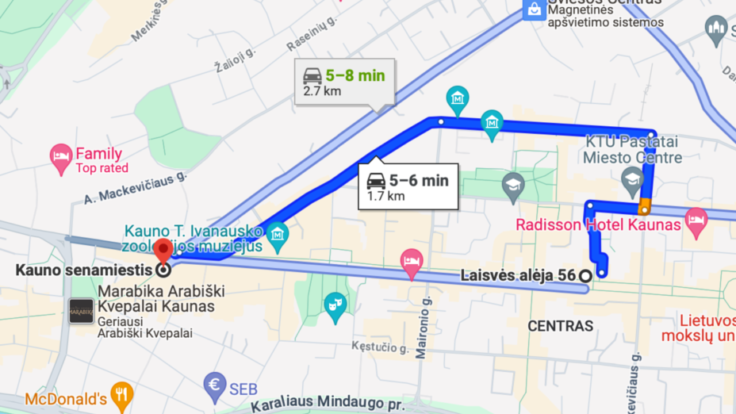Open Marabika Arabiški Kvepalai Kaunas place
This screenshot has height=414, width=736.
click(81, 312)
